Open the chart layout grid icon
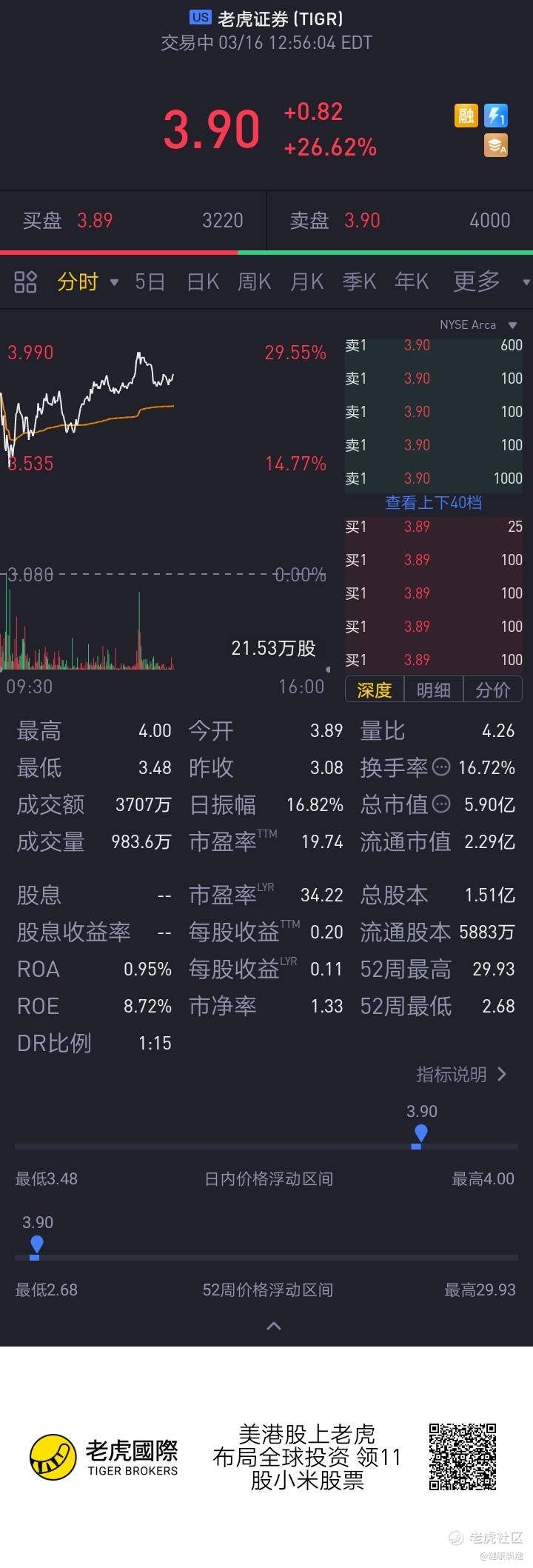The width and height of the screenshot is (533, 1568). (x=25, y=282)
